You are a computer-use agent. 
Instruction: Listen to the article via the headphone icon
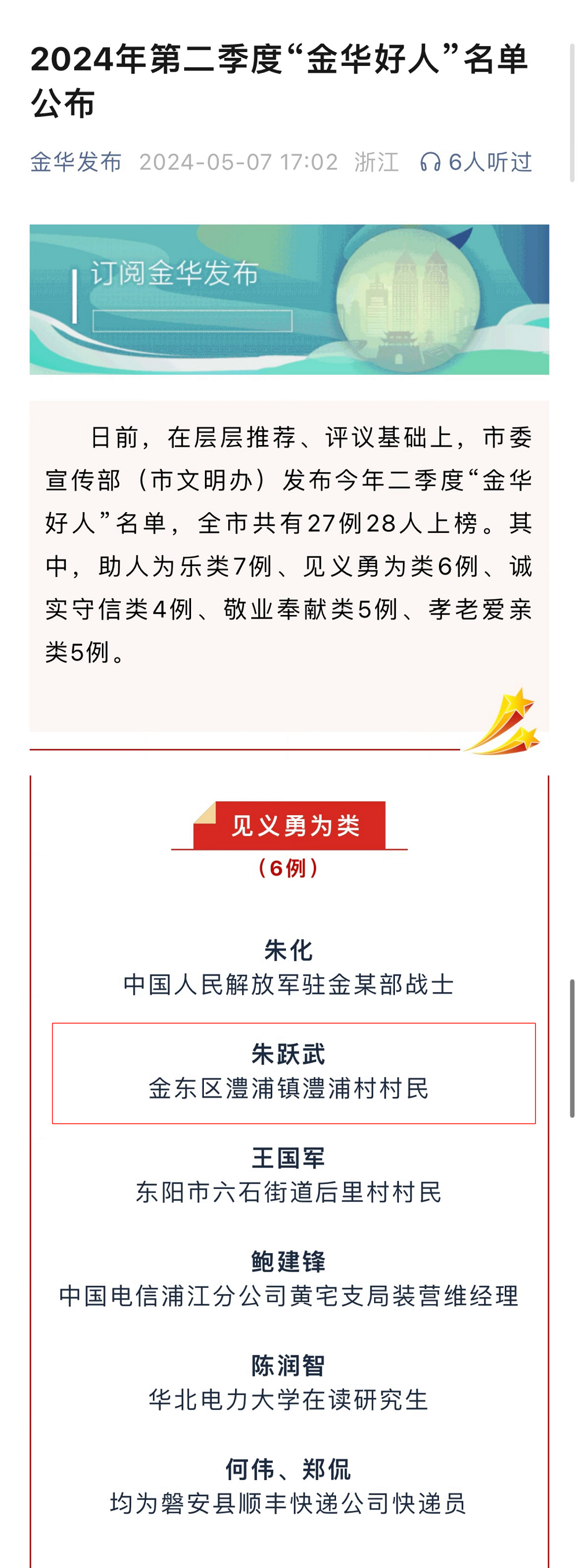430,163
